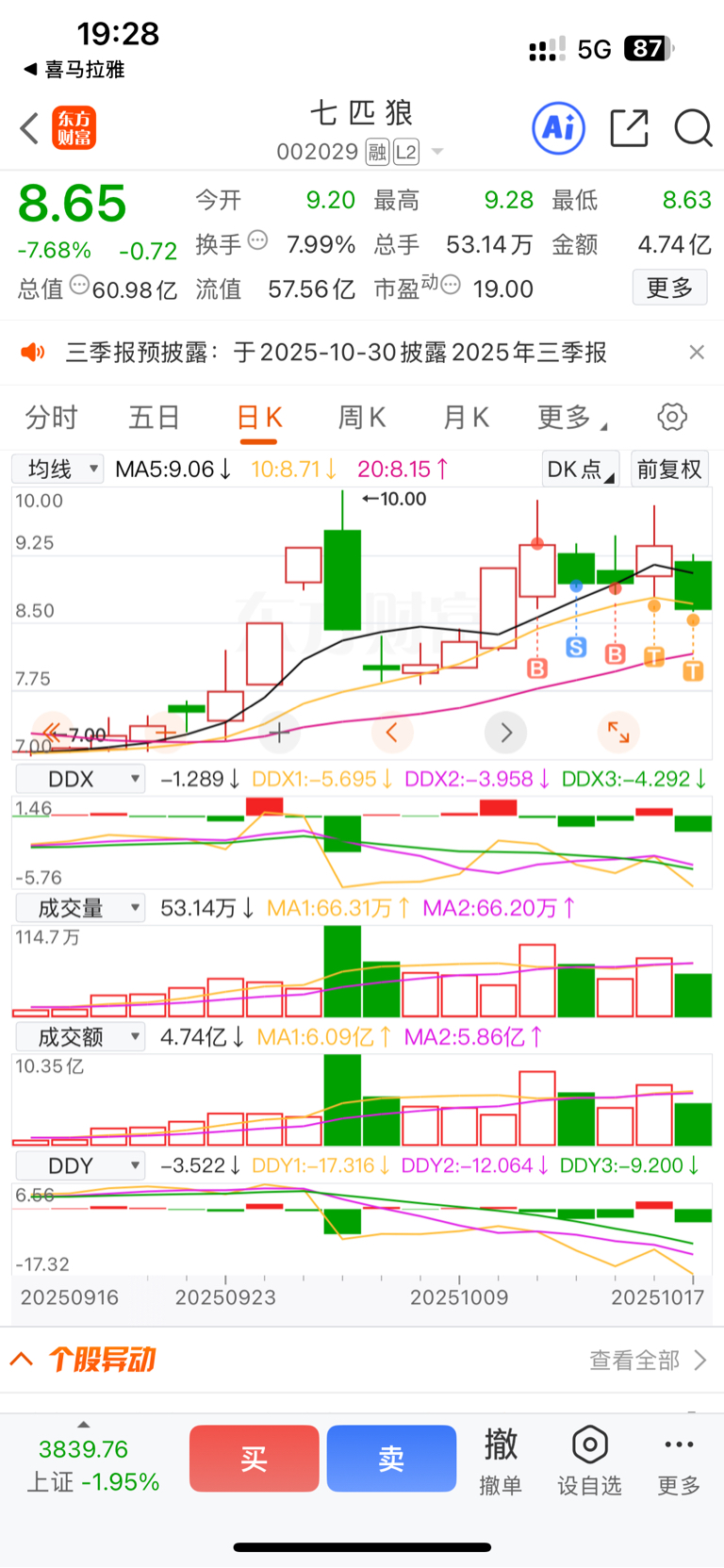This screenshot has width=724, height=1568.
Task: Select the 周K chart tab
Action: (x=362, y=417)
